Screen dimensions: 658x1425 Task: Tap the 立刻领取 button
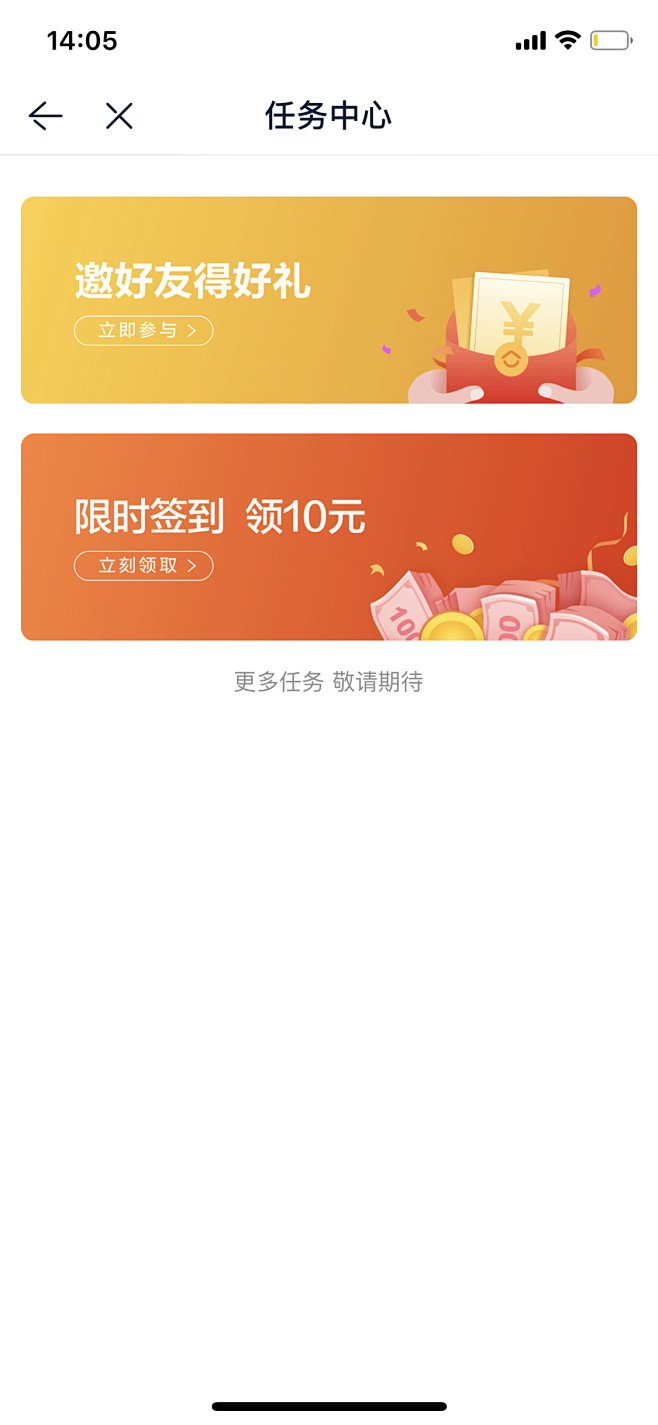(x=143, y=566)
